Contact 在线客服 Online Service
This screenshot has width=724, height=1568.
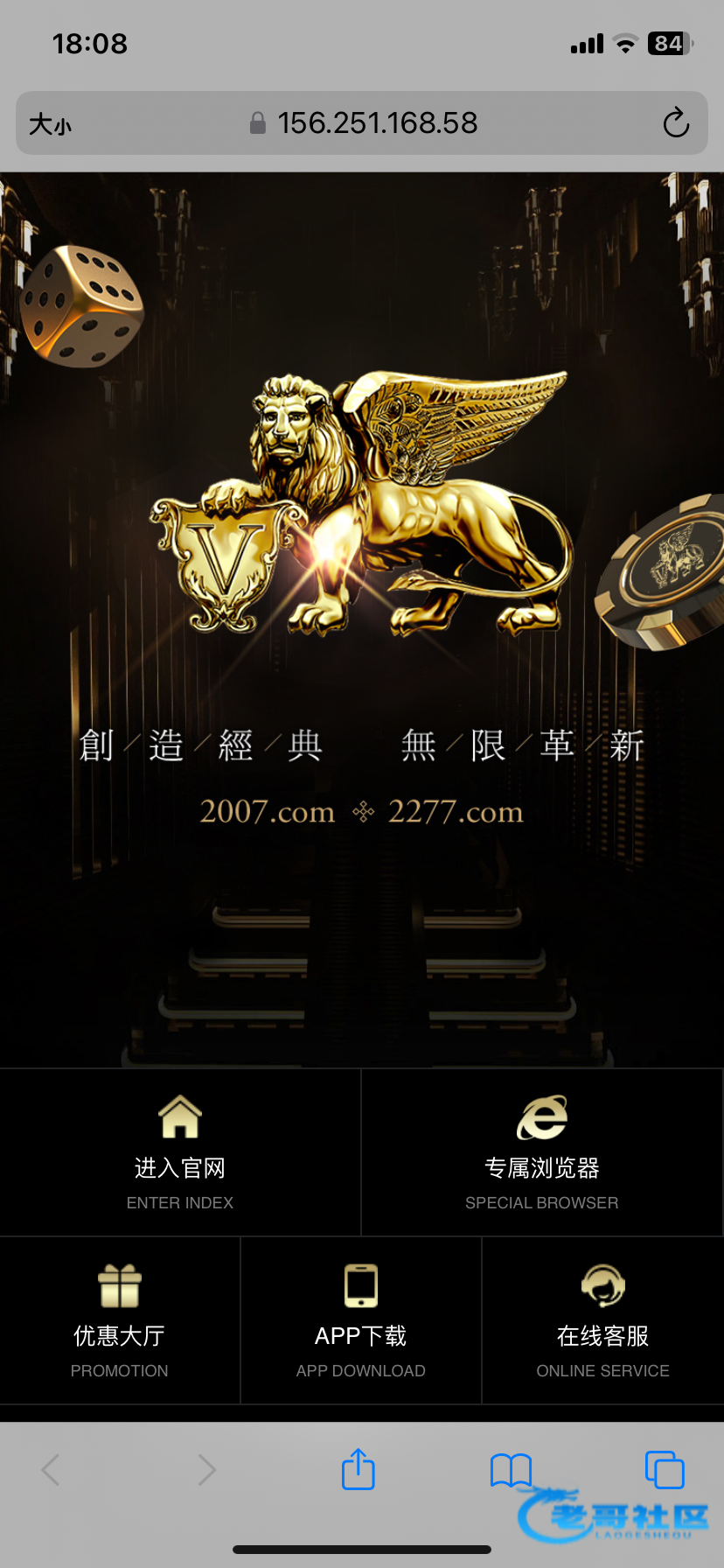(x=602, y=1319)
